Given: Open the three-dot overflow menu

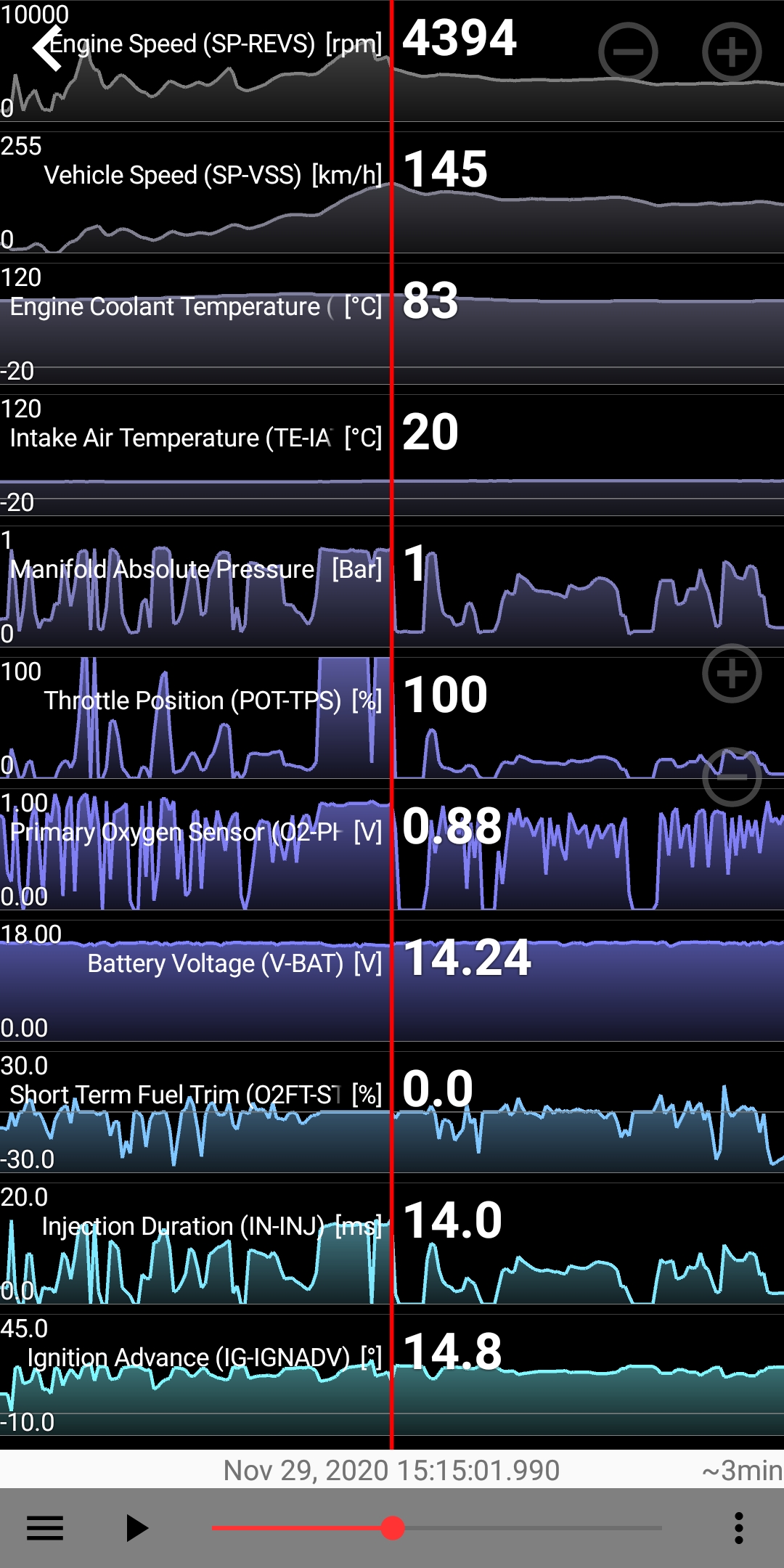Looking at the screenshot, I should tap(739, 1528).
